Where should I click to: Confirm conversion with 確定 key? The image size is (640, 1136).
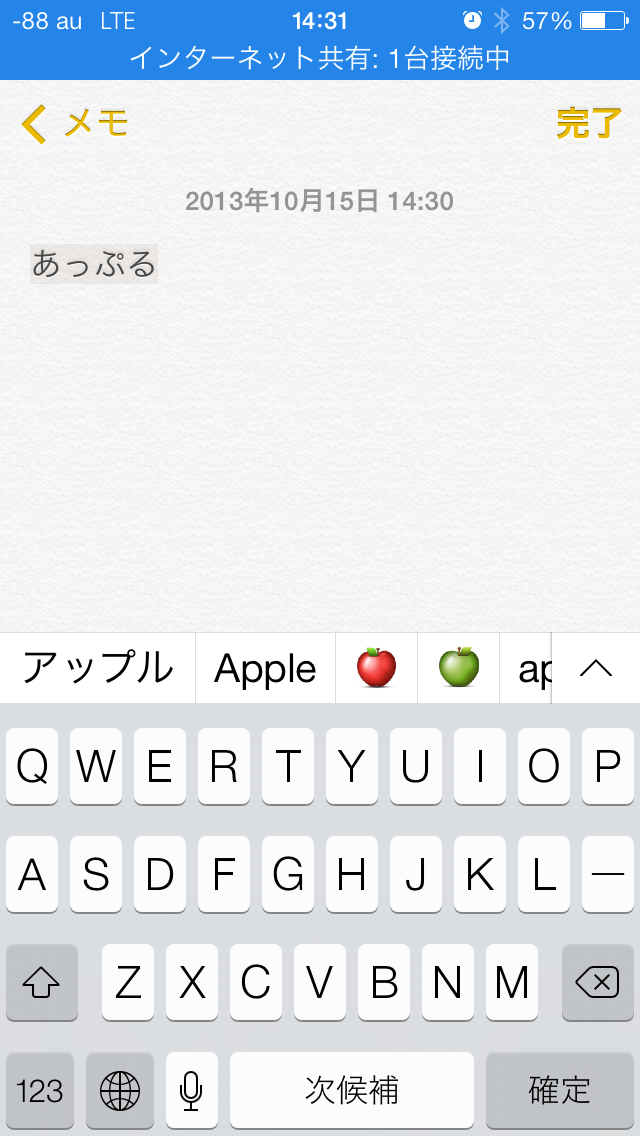[x=560, y=1090]
